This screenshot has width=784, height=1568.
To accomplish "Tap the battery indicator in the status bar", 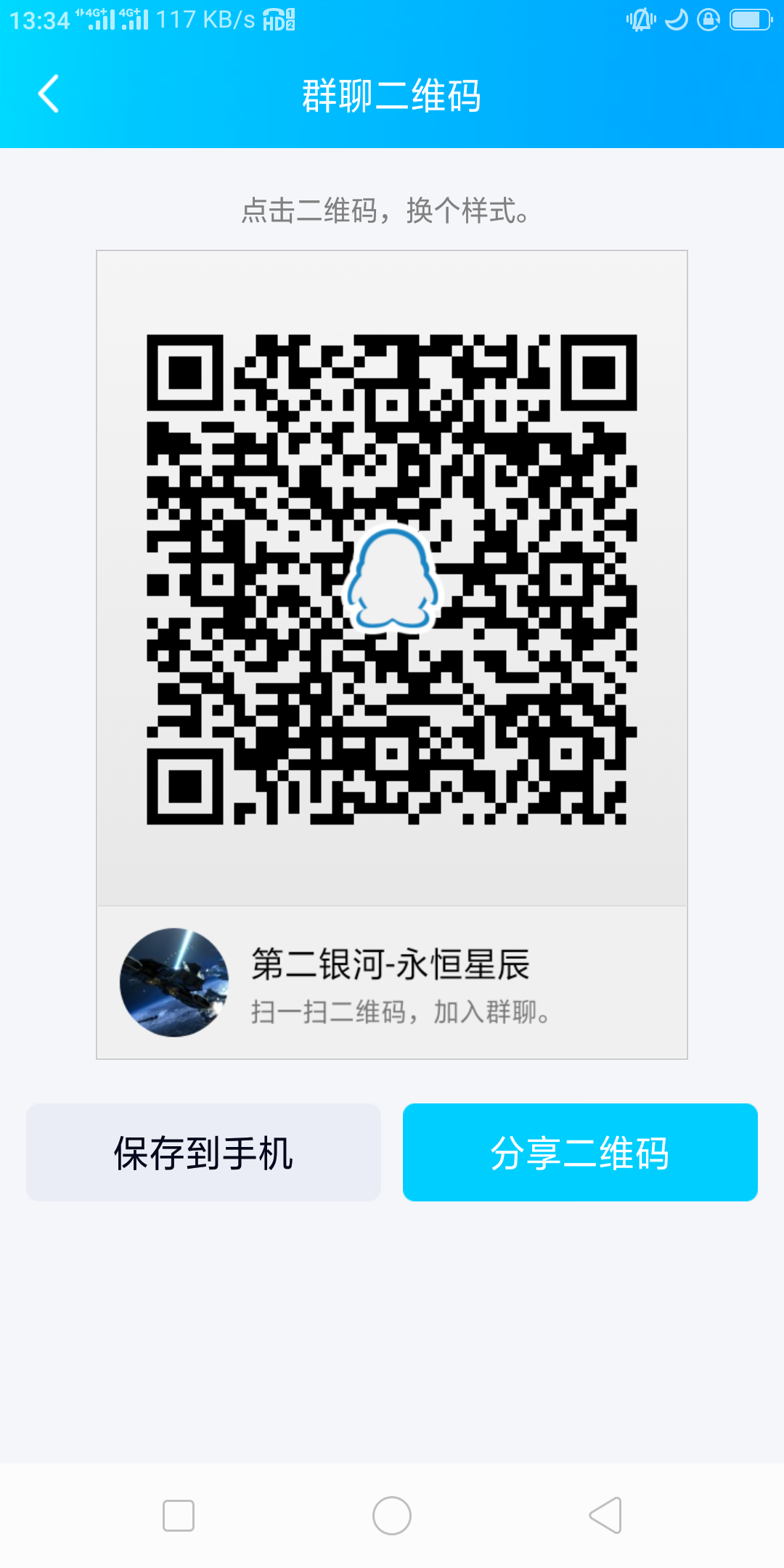I will coord(749,20).
